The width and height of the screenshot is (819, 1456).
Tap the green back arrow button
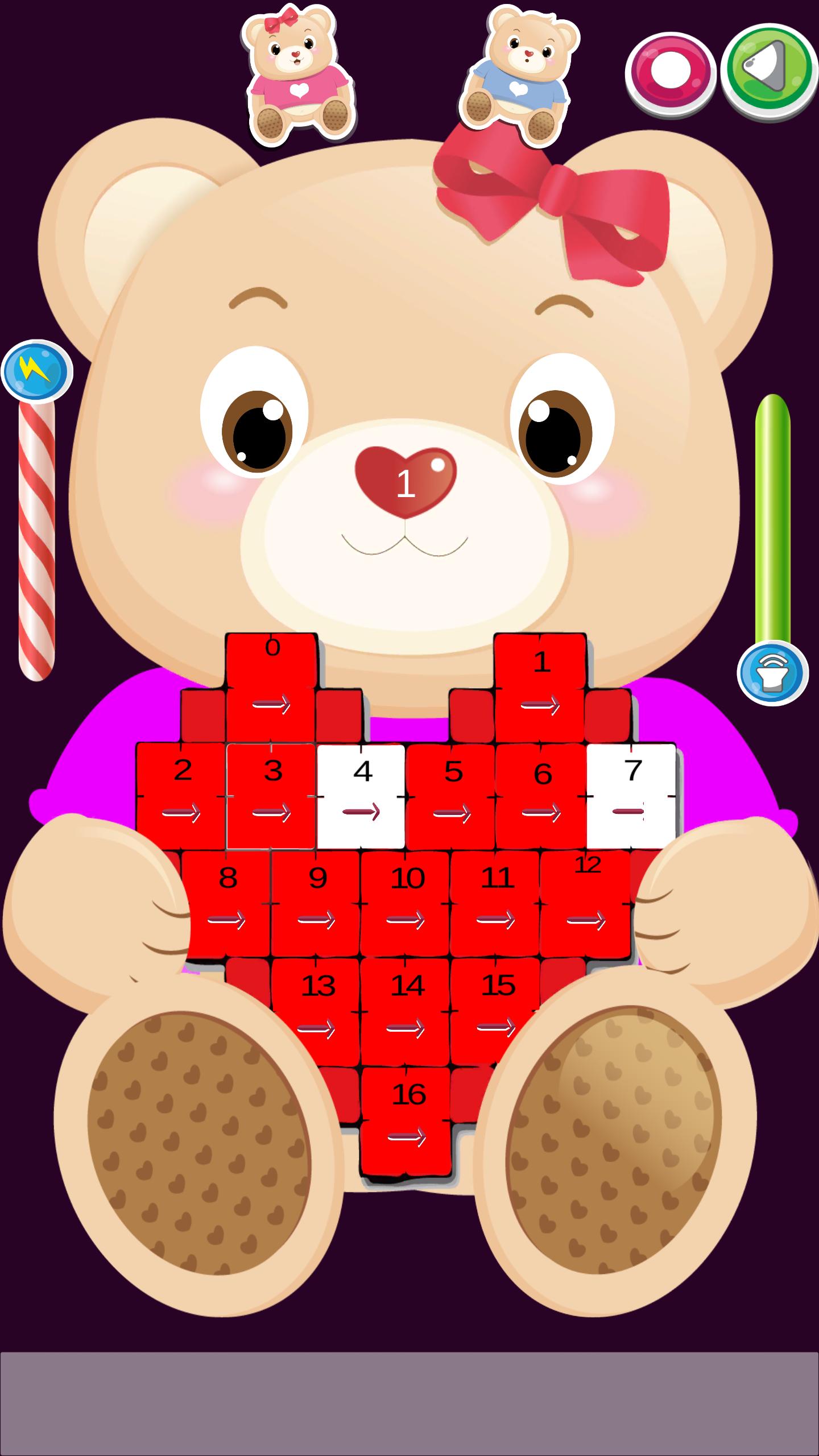coord(768,67)
